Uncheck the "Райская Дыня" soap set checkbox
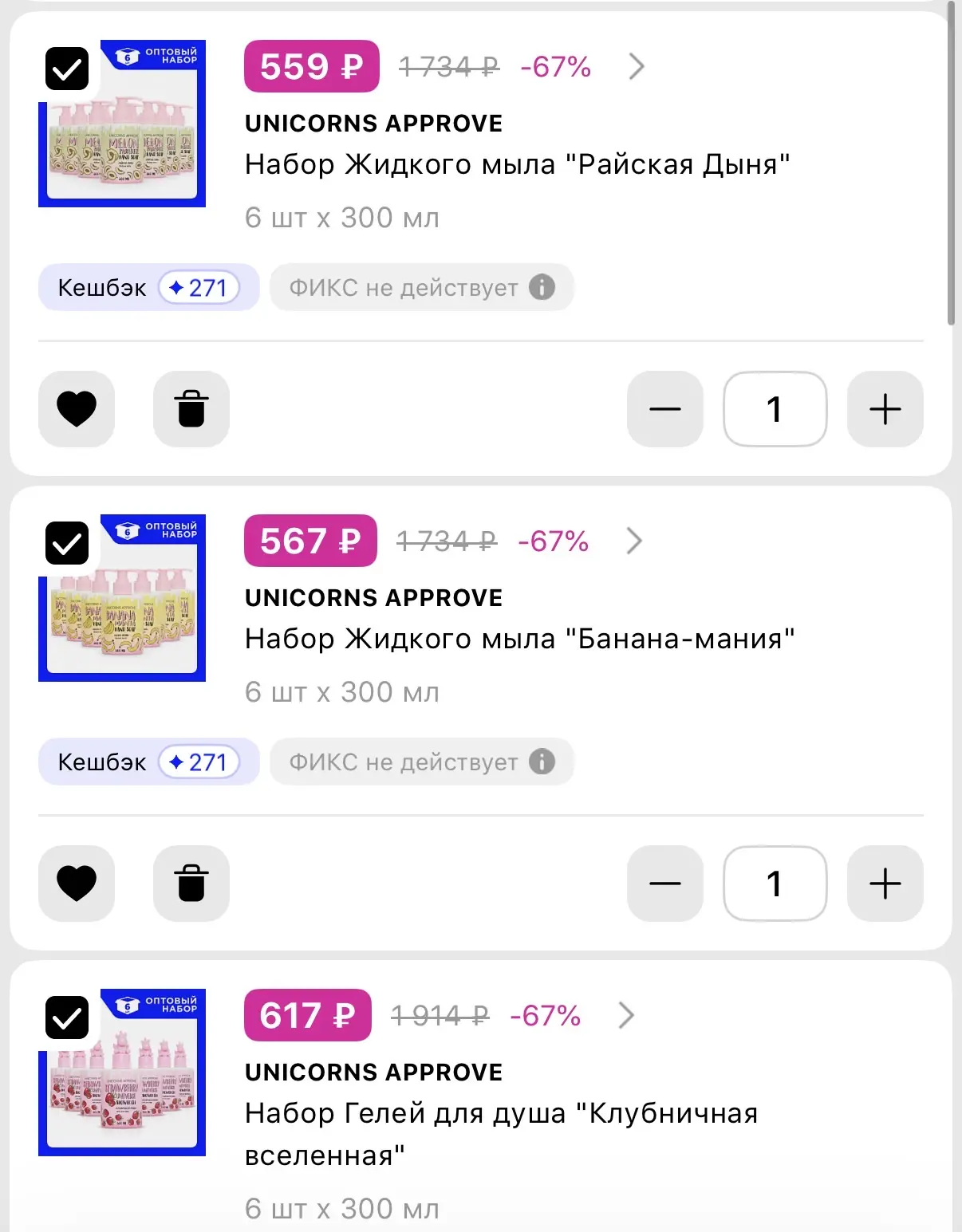The image size is (962, 1232). click(67, 69)
